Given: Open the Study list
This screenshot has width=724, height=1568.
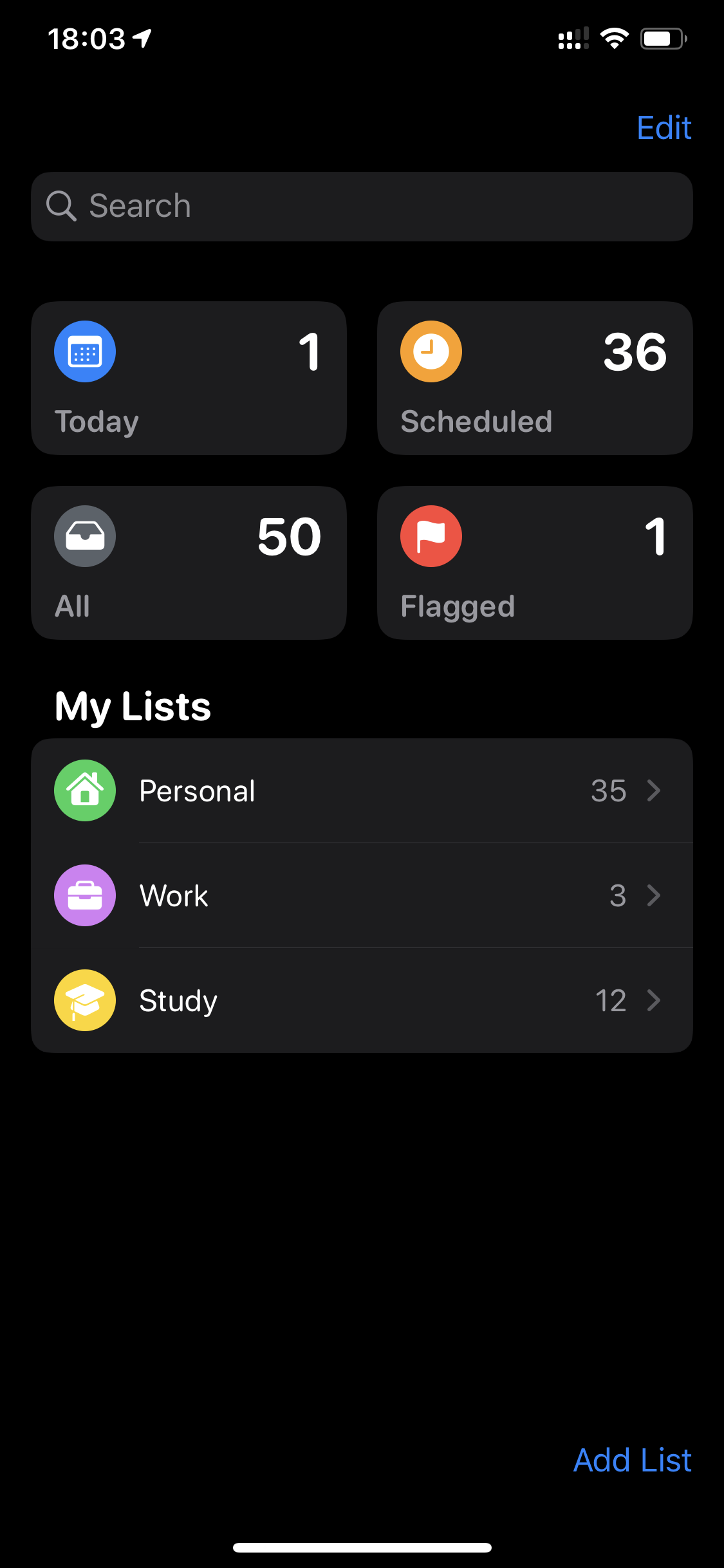Looking at the screenshot, I should 362,1000.
